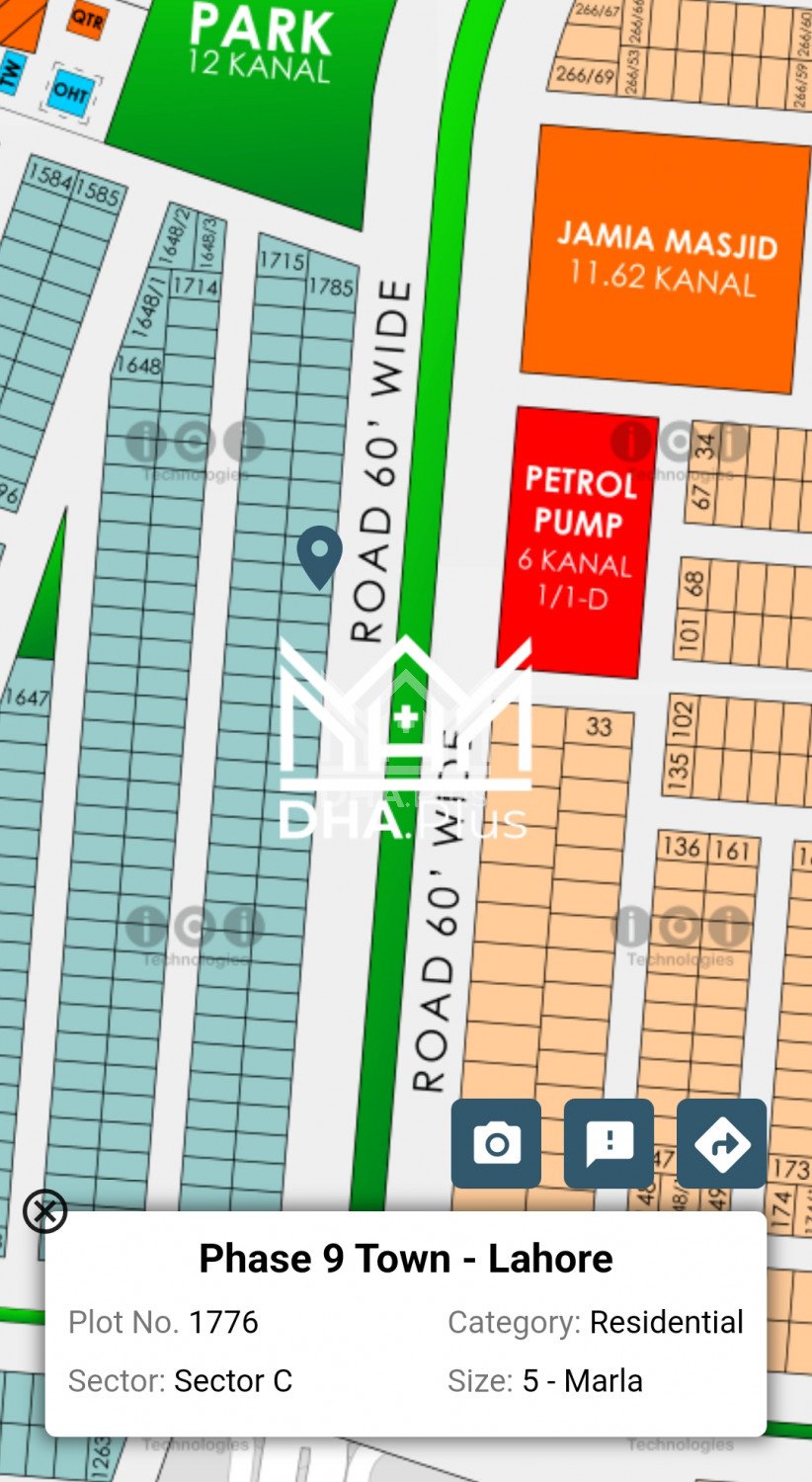Select the map location pin
812x1482 pixels.
click(319, 556)
